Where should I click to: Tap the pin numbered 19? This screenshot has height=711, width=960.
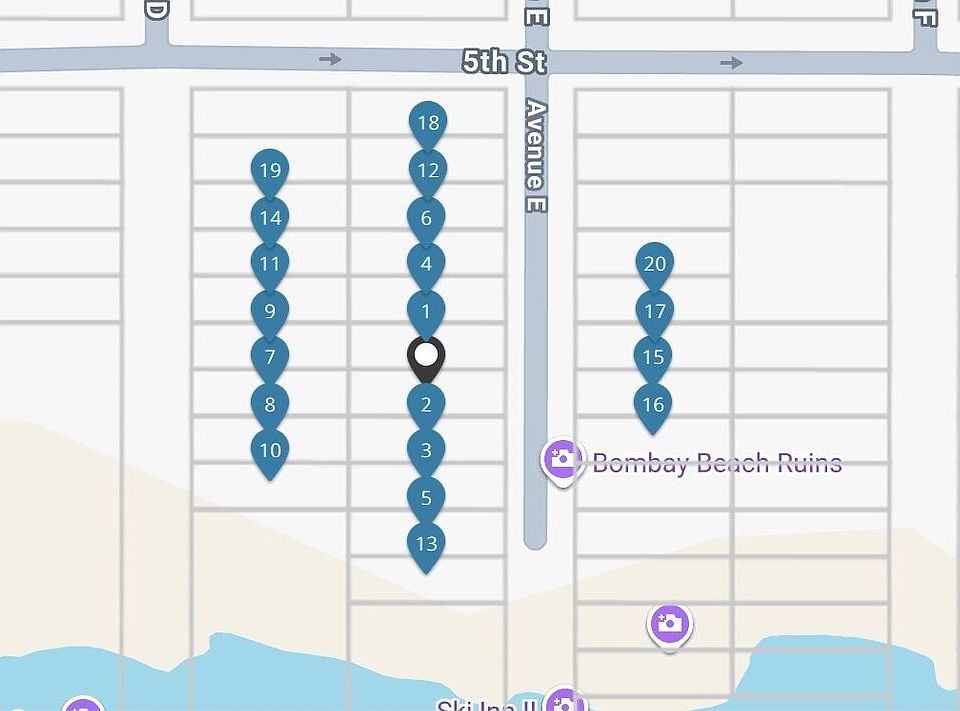(x=269, y=170)
